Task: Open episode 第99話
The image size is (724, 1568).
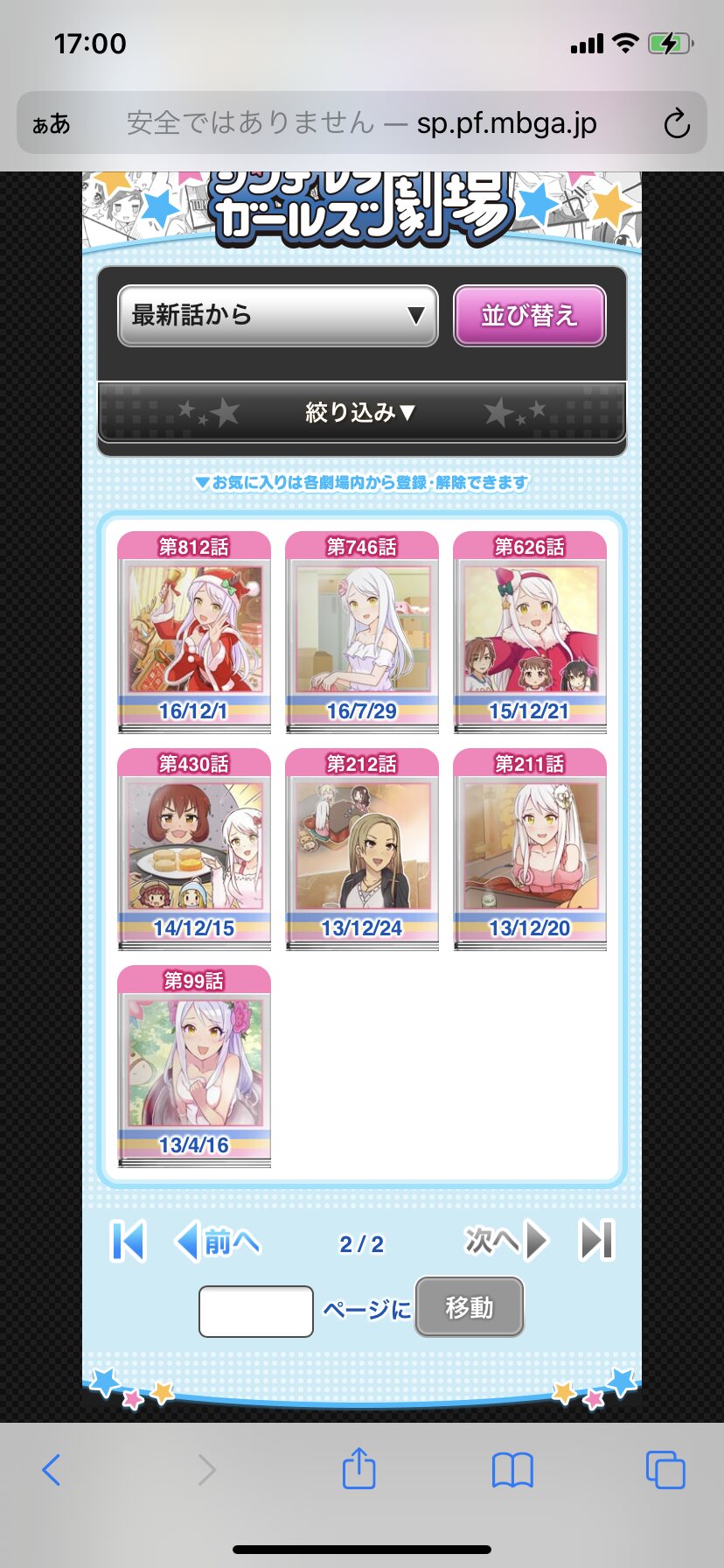Action: 194,1066
